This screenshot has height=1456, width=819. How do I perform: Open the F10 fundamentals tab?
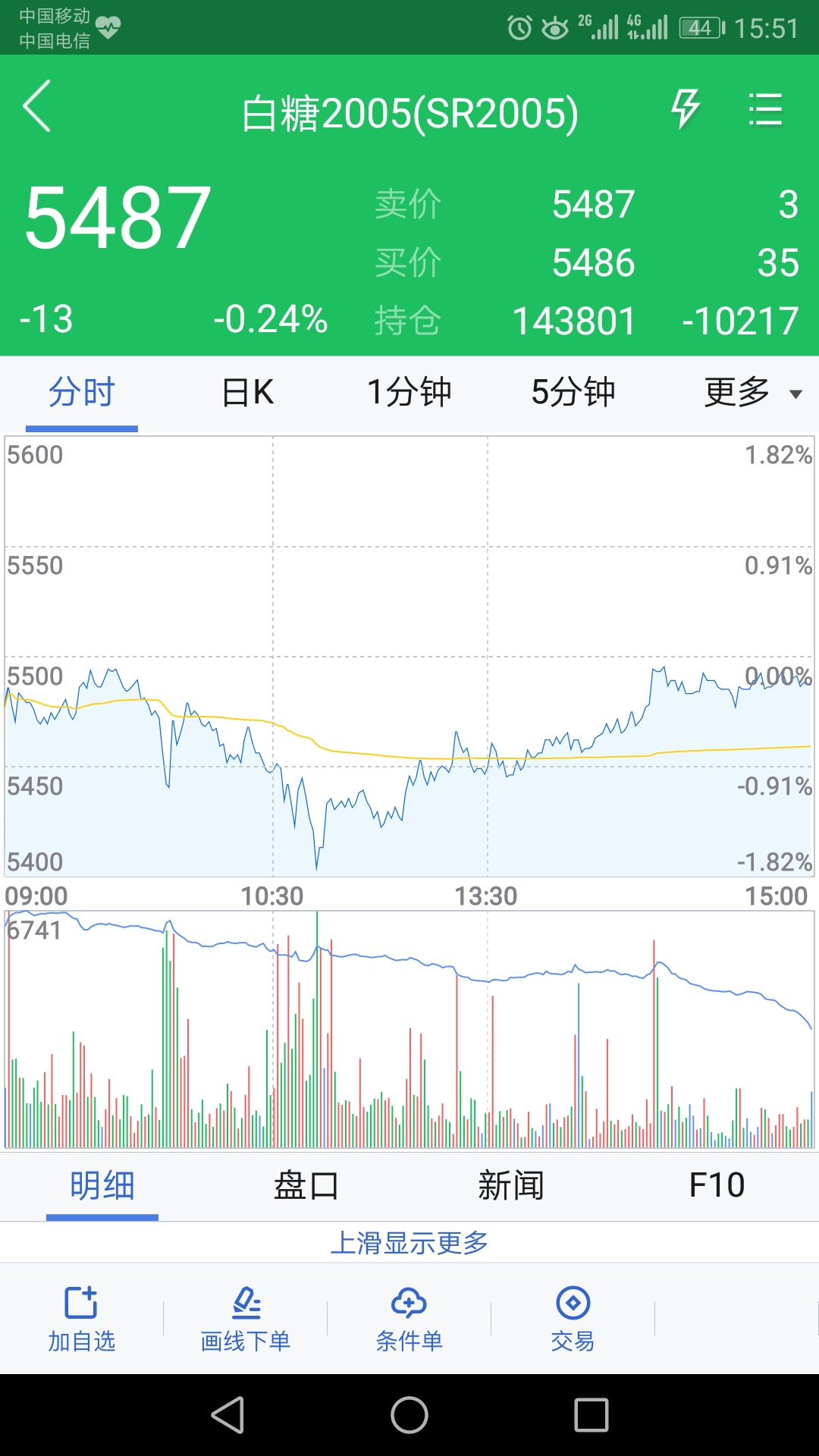(x=716, y=1185)
